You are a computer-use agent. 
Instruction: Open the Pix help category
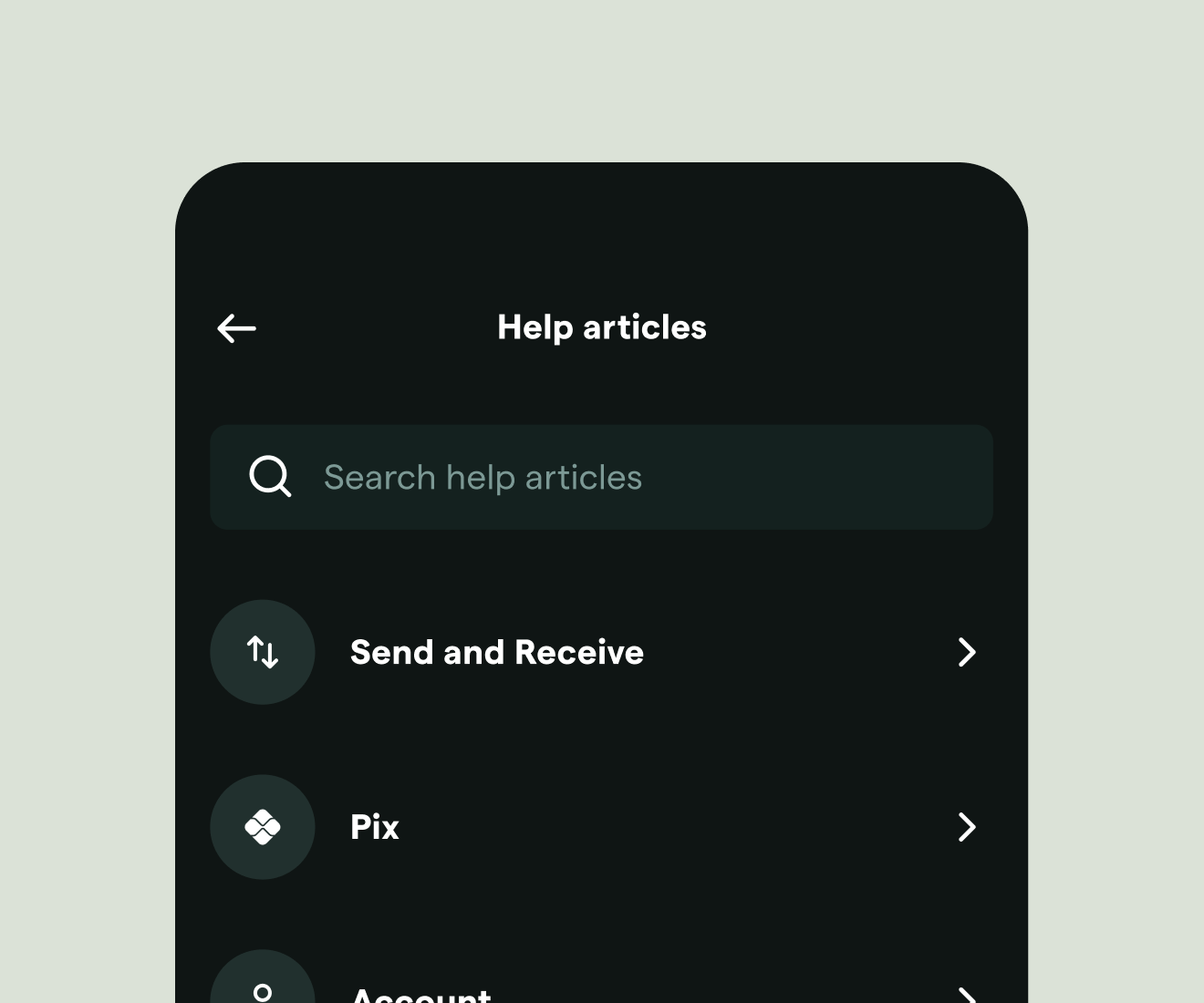[601, 827]
